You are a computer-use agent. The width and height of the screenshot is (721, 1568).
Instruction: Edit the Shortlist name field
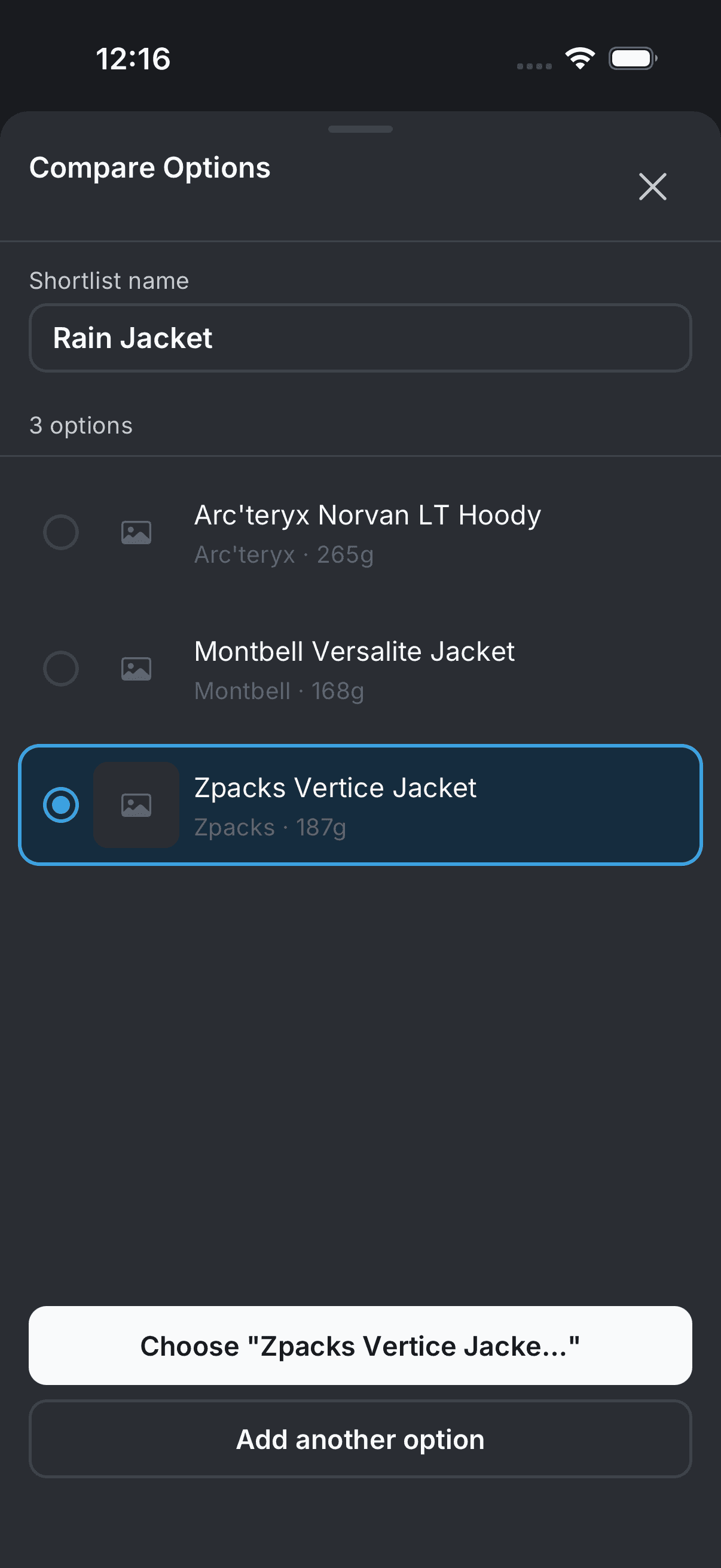[x=360, y=338]
